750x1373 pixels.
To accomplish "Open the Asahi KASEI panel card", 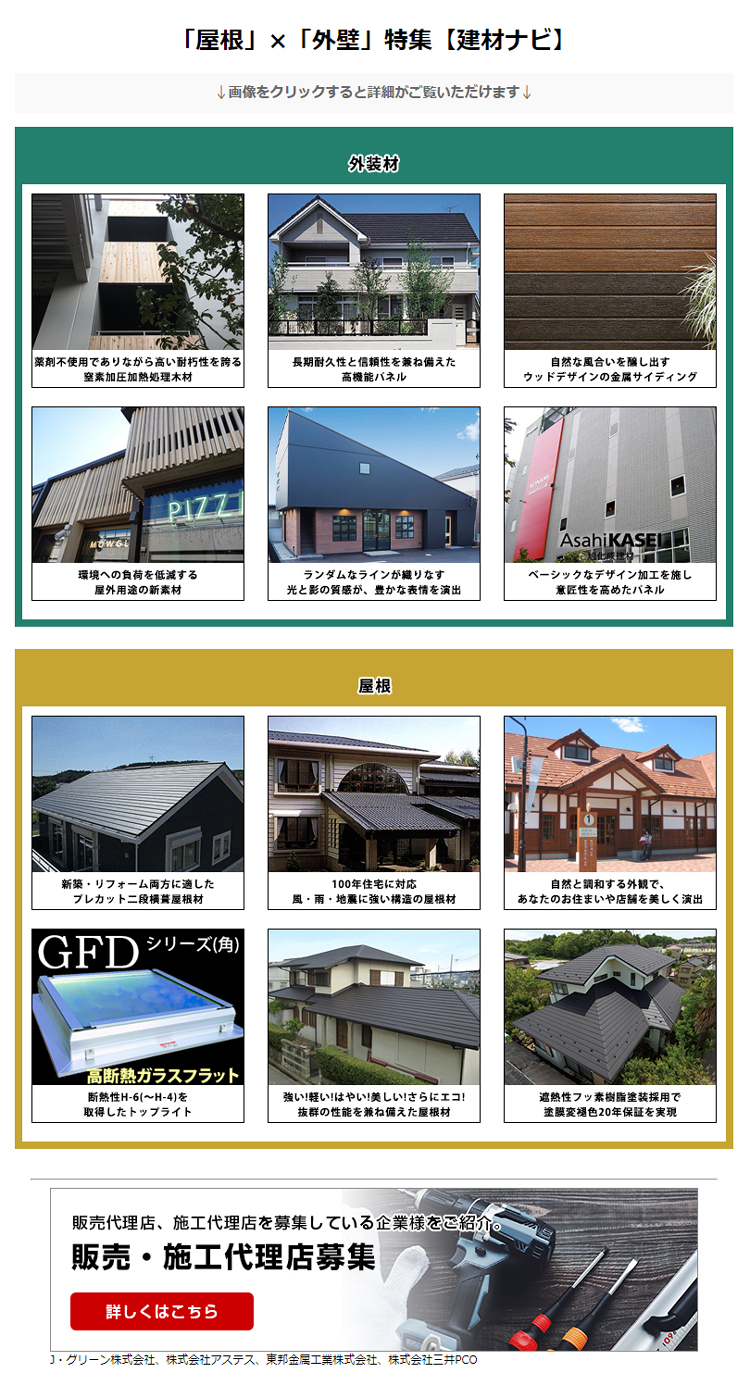I will point(610,503).
